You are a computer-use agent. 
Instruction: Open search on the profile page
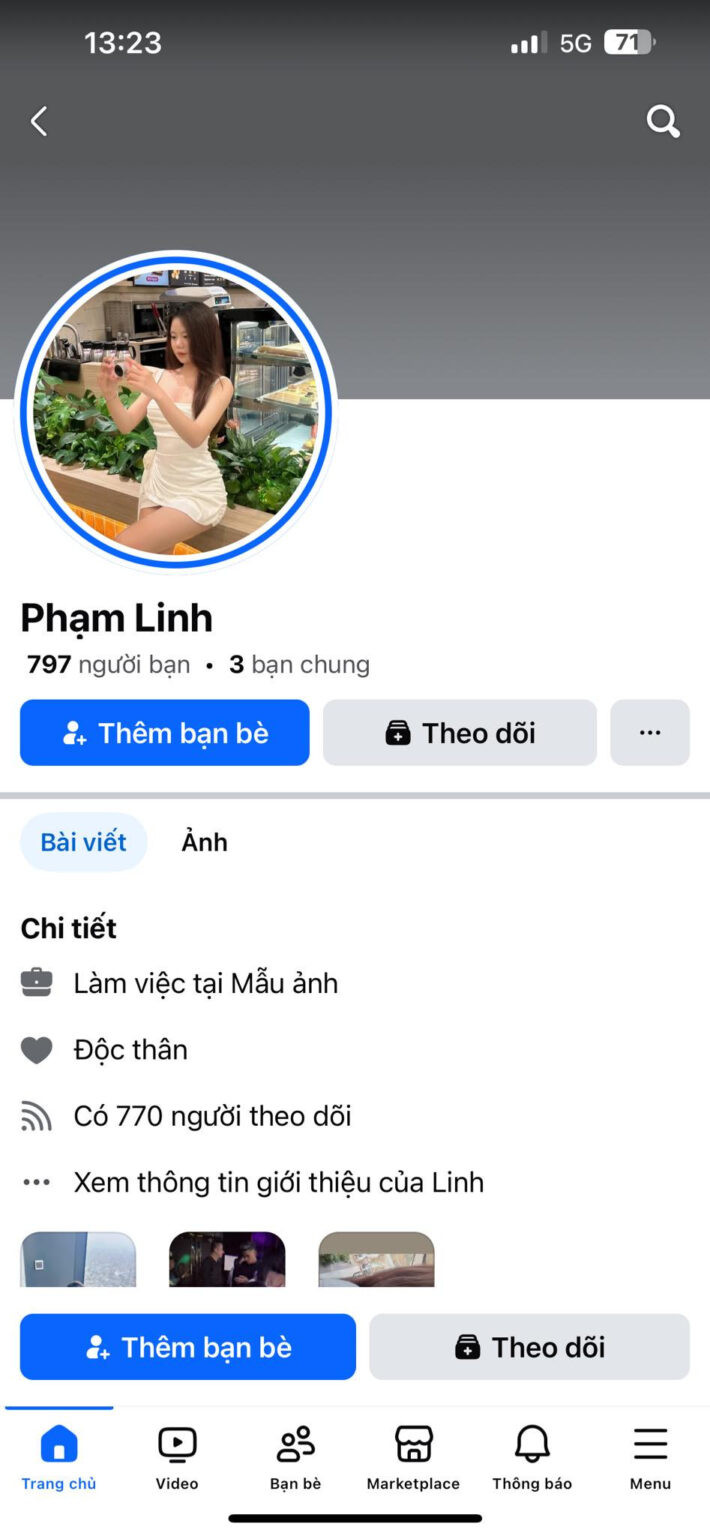pos(663,122)
